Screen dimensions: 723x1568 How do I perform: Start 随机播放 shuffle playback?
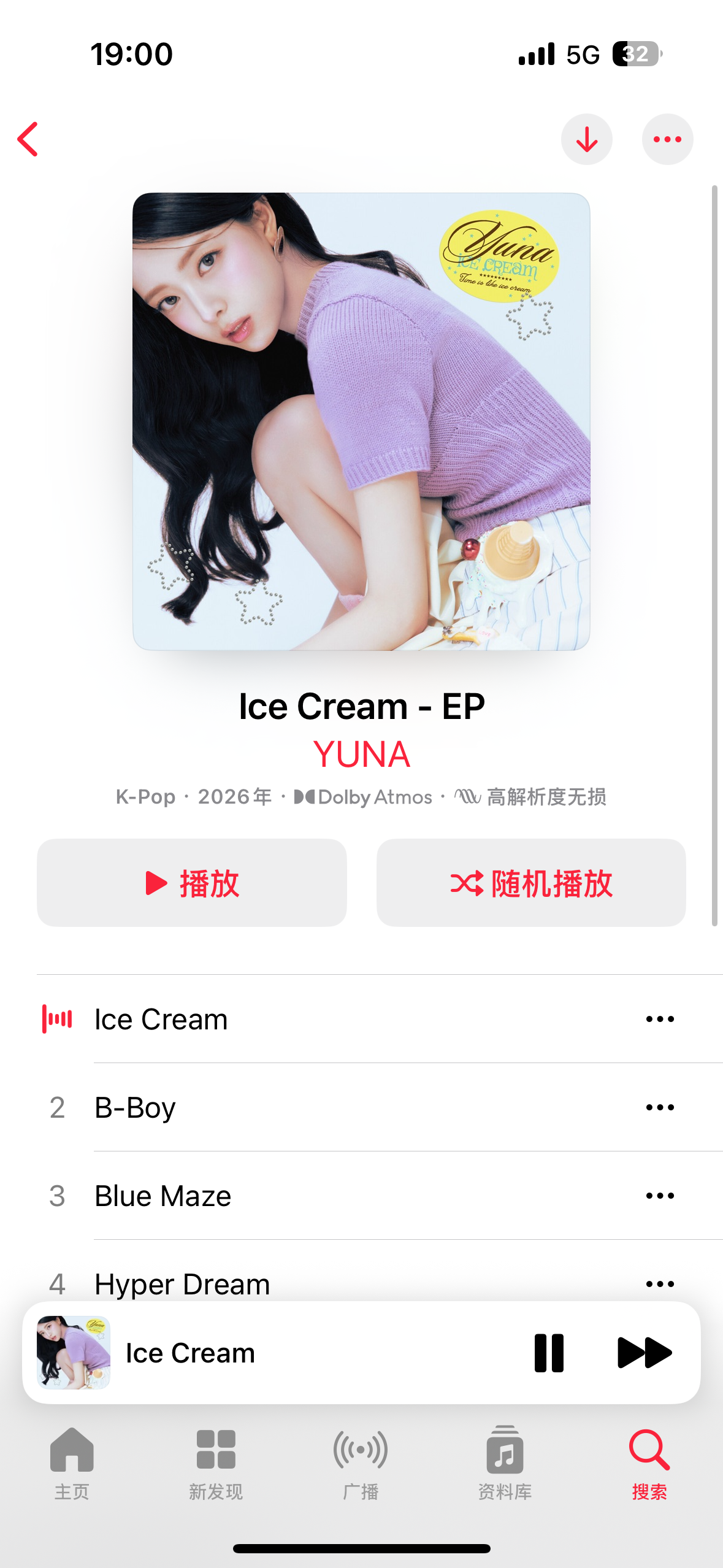531,883
